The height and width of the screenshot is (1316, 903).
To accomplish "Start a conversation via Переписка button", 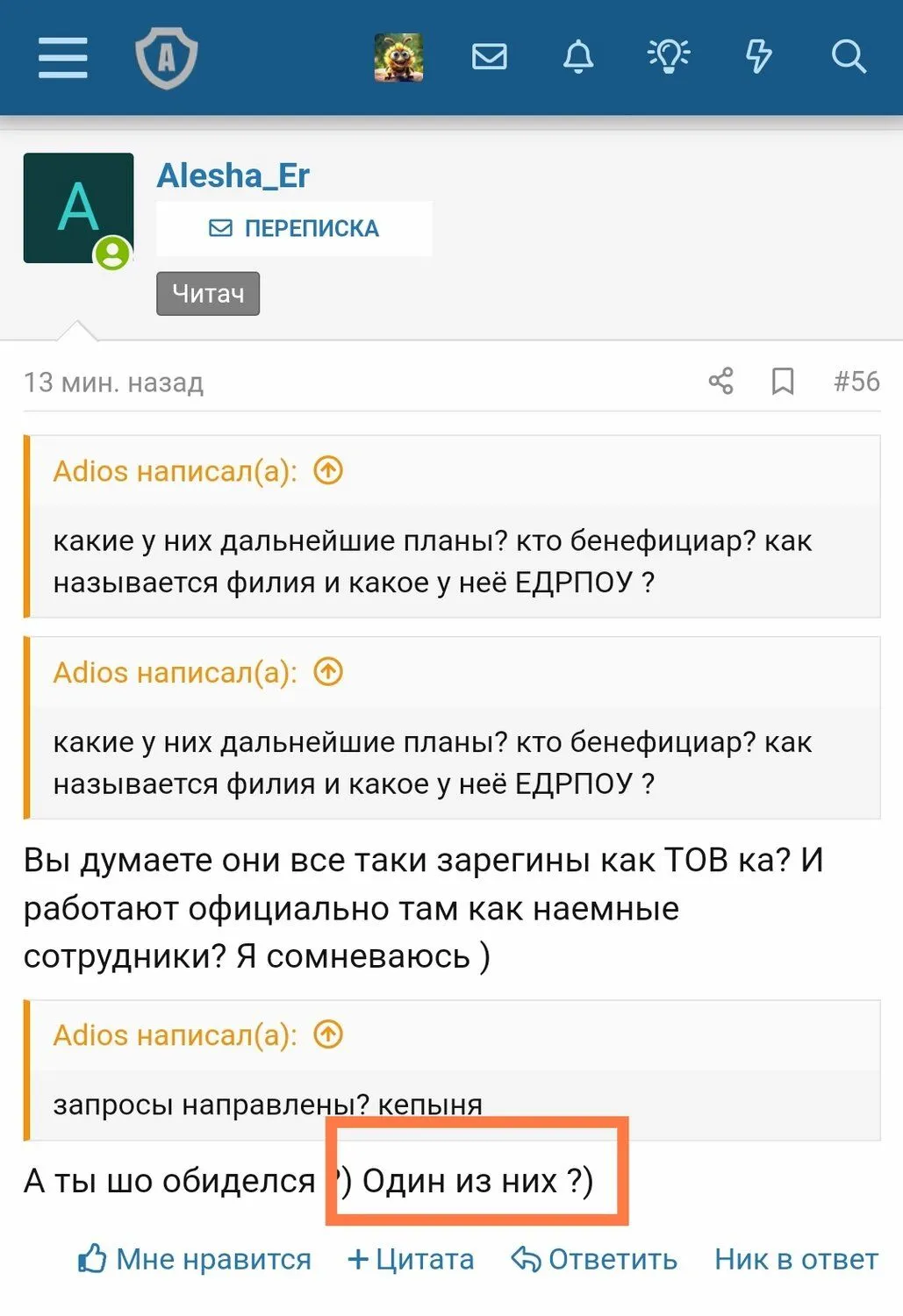I will pyautogui.click(x=294, y=228).
